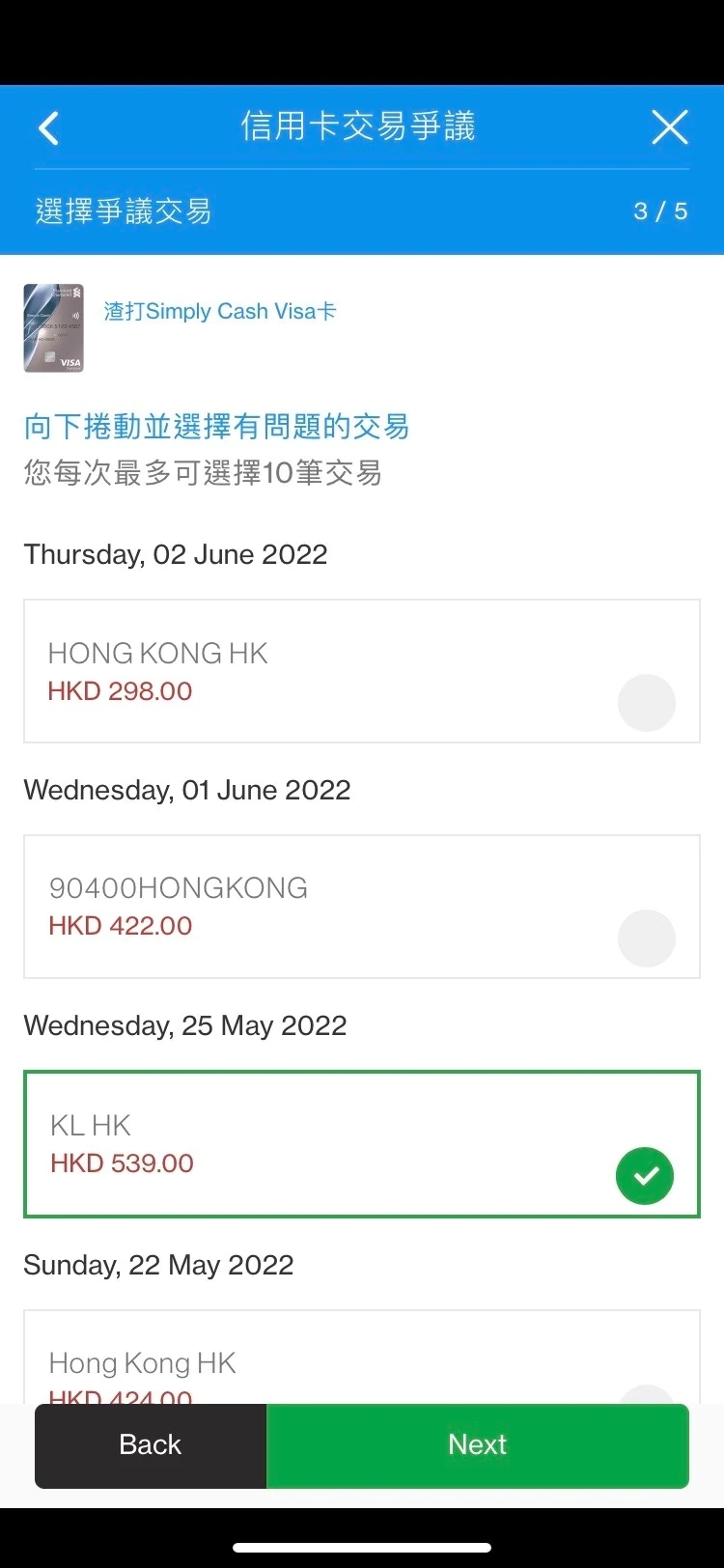Go back using the header arrow
Screen dimensions: 724x1568
(x=48, y=127)
